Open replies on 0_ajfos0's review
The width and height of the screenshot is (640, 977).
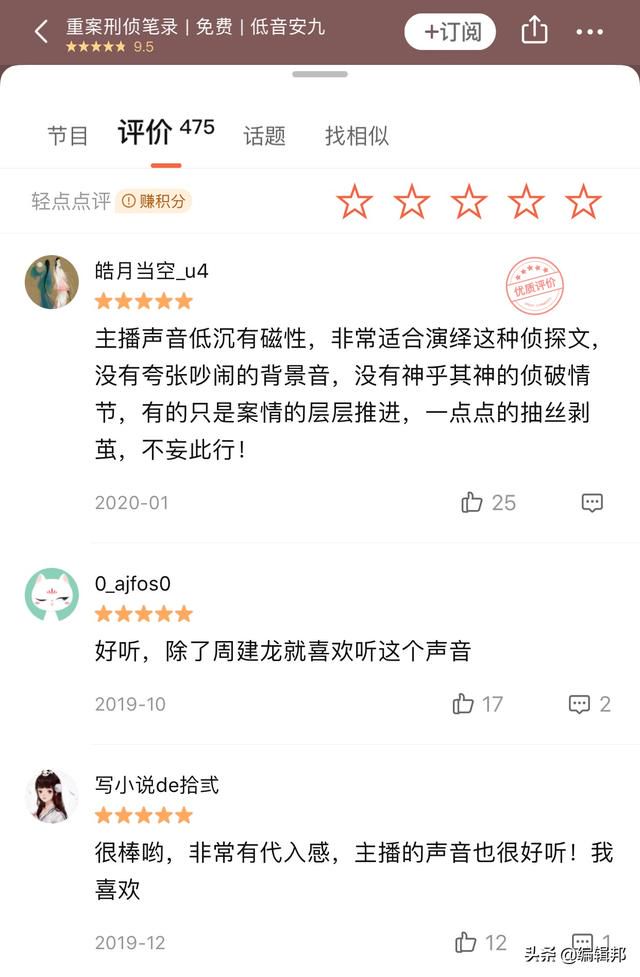point(580,704)
